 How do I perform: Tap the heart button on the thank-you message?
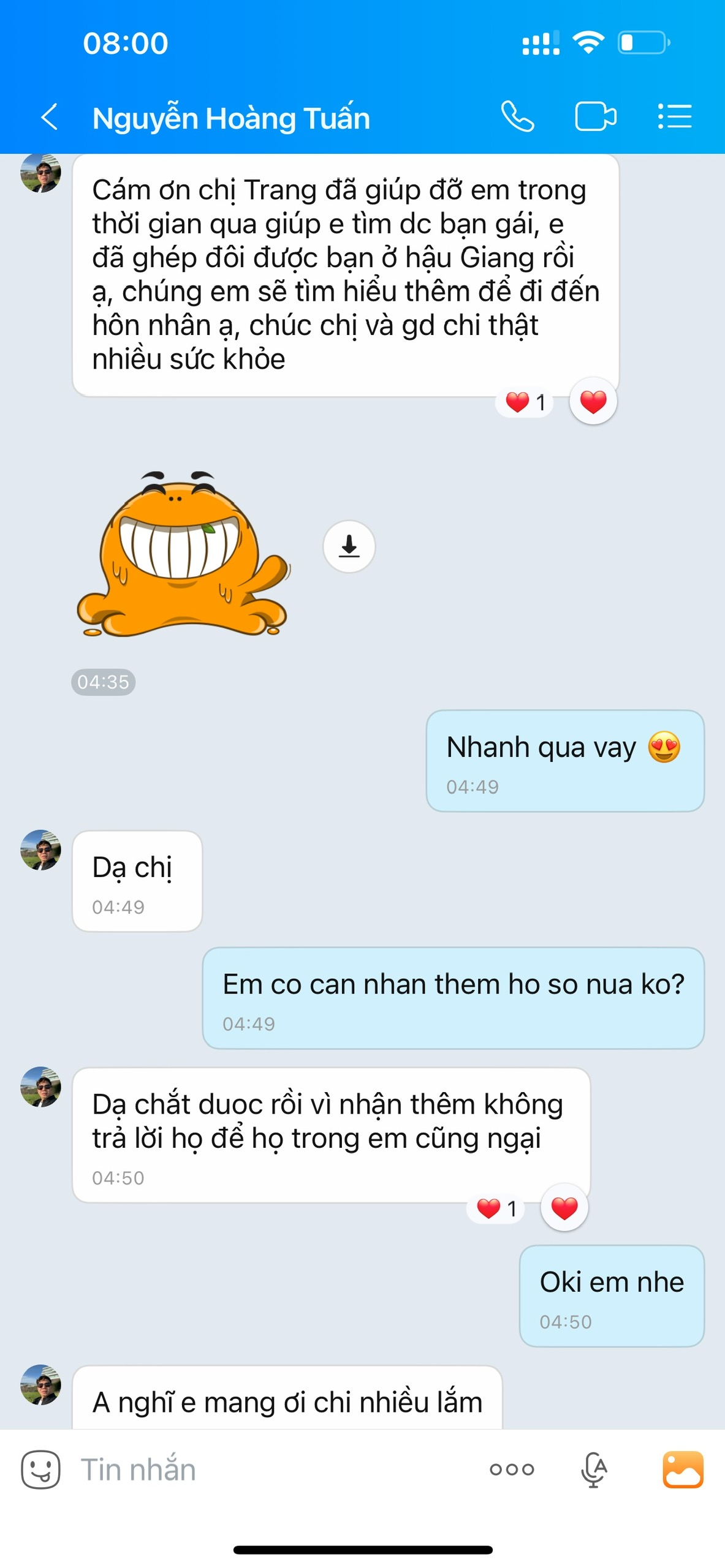(x=593, y=402)
